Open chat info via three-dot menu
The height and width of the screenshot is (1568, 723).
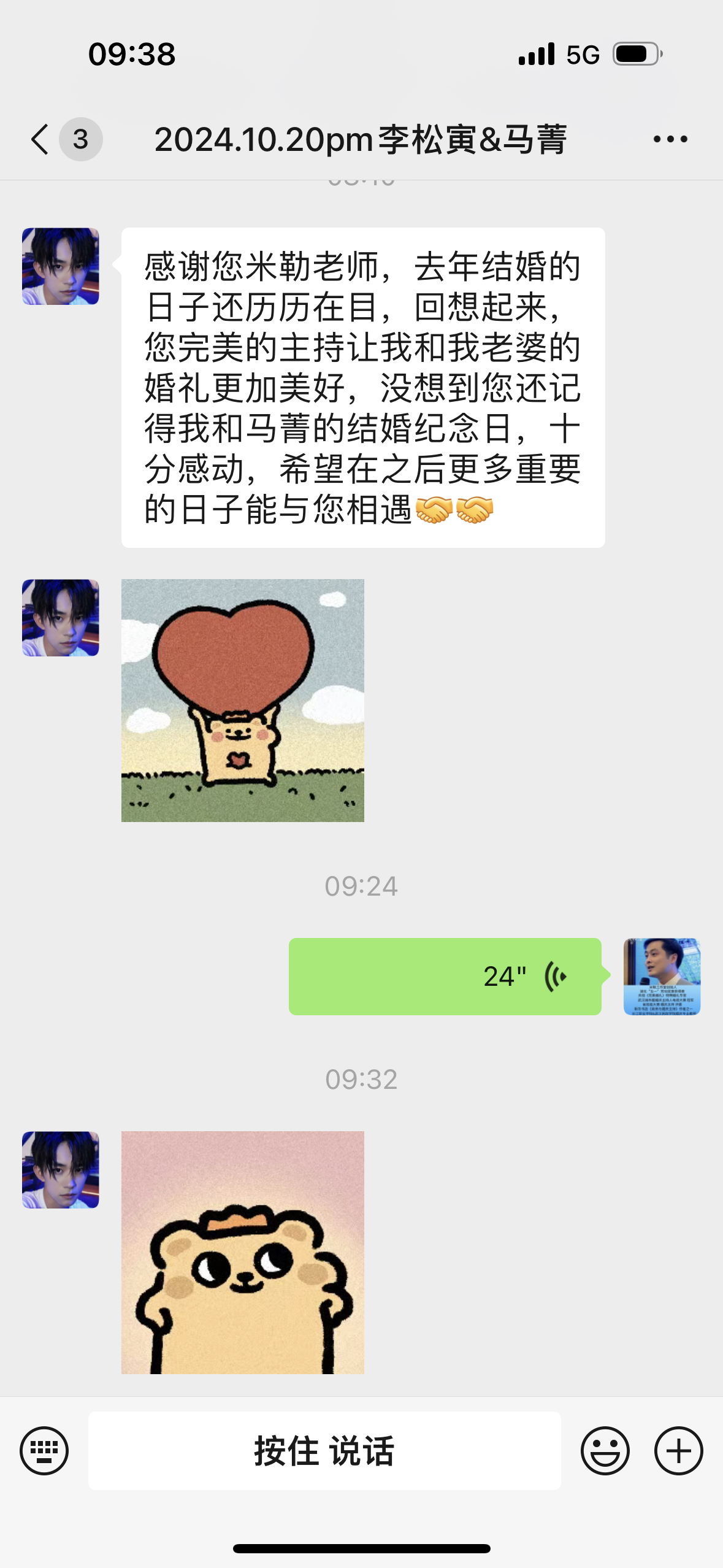click(670, 139)
